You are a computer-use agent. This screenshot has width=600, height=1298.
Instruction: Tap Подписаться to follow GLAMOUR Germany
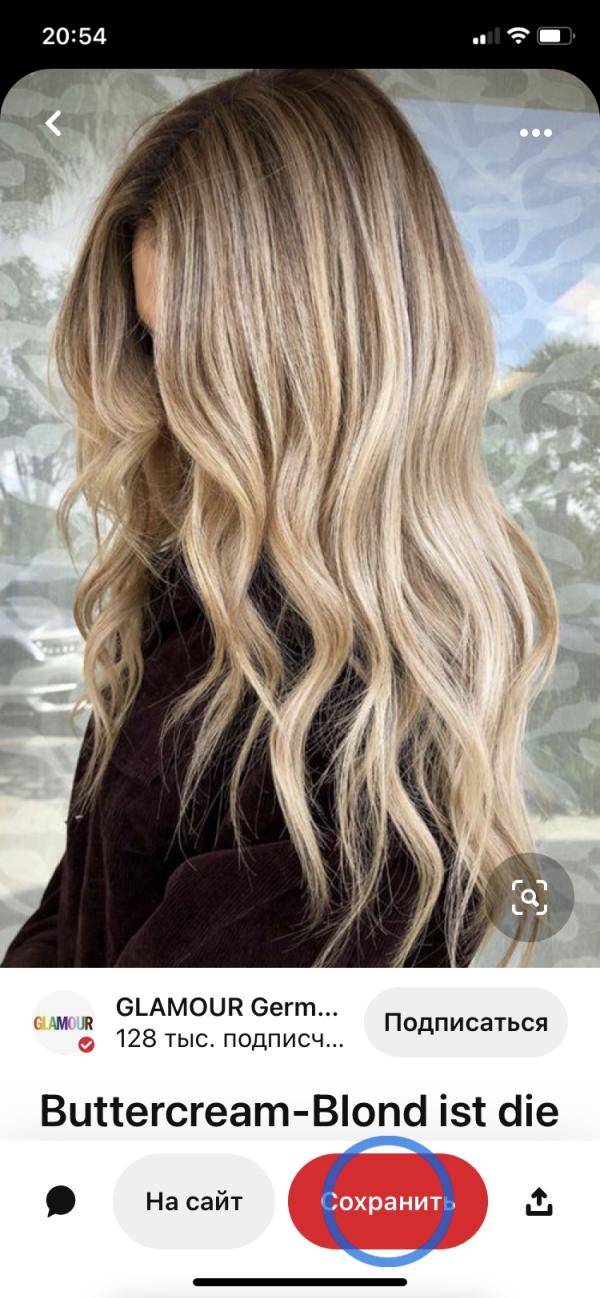466,1022
